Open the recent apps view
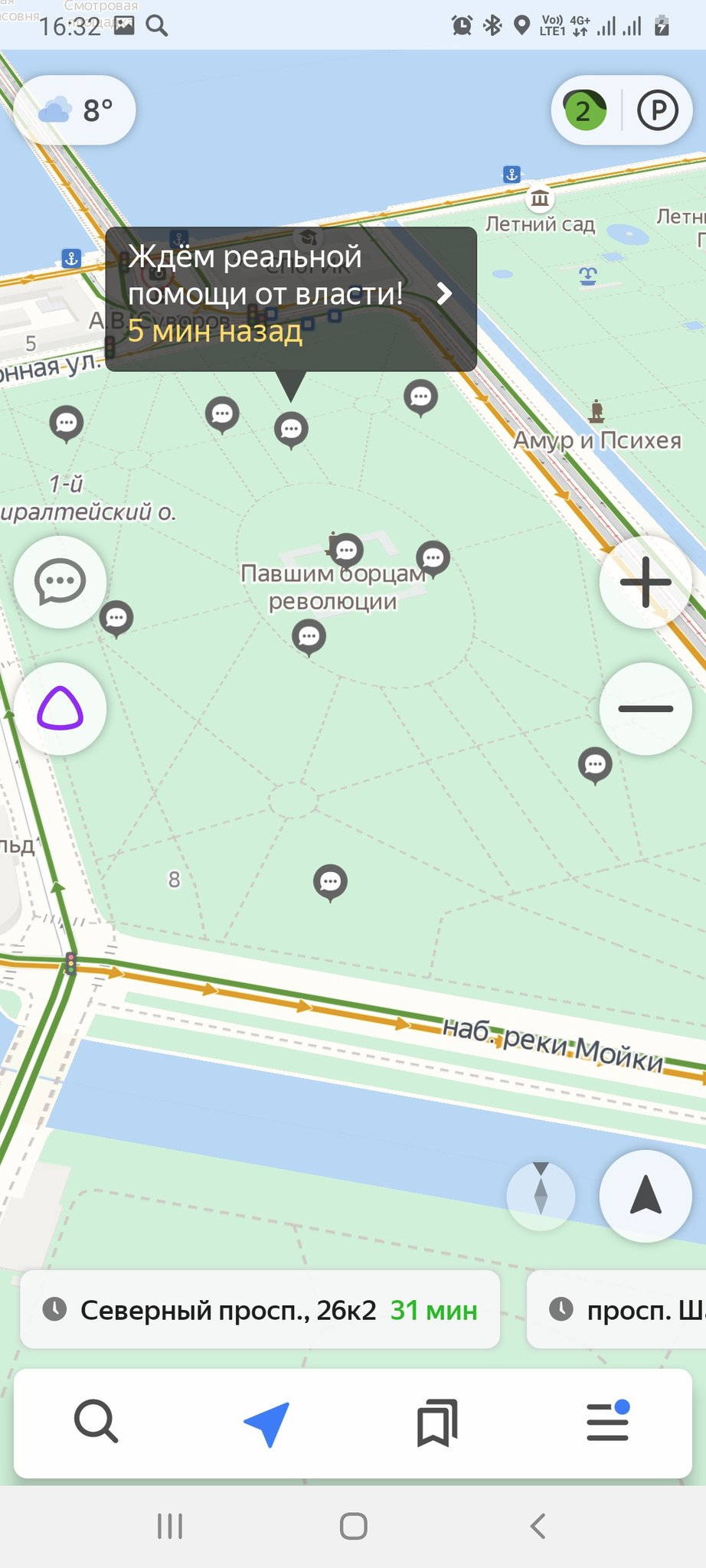 pos(170,1526)
